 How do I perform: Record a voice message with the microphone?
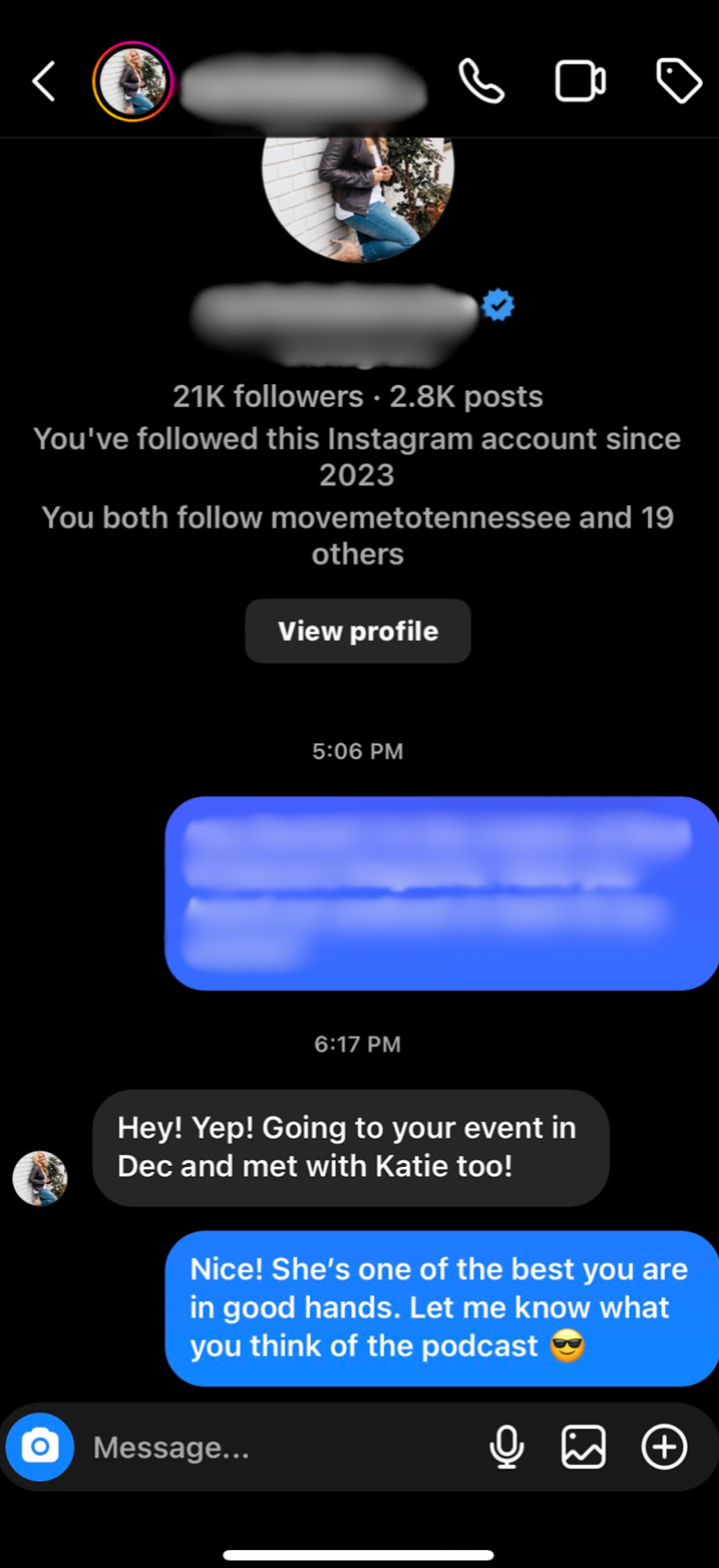(507, 1447)
